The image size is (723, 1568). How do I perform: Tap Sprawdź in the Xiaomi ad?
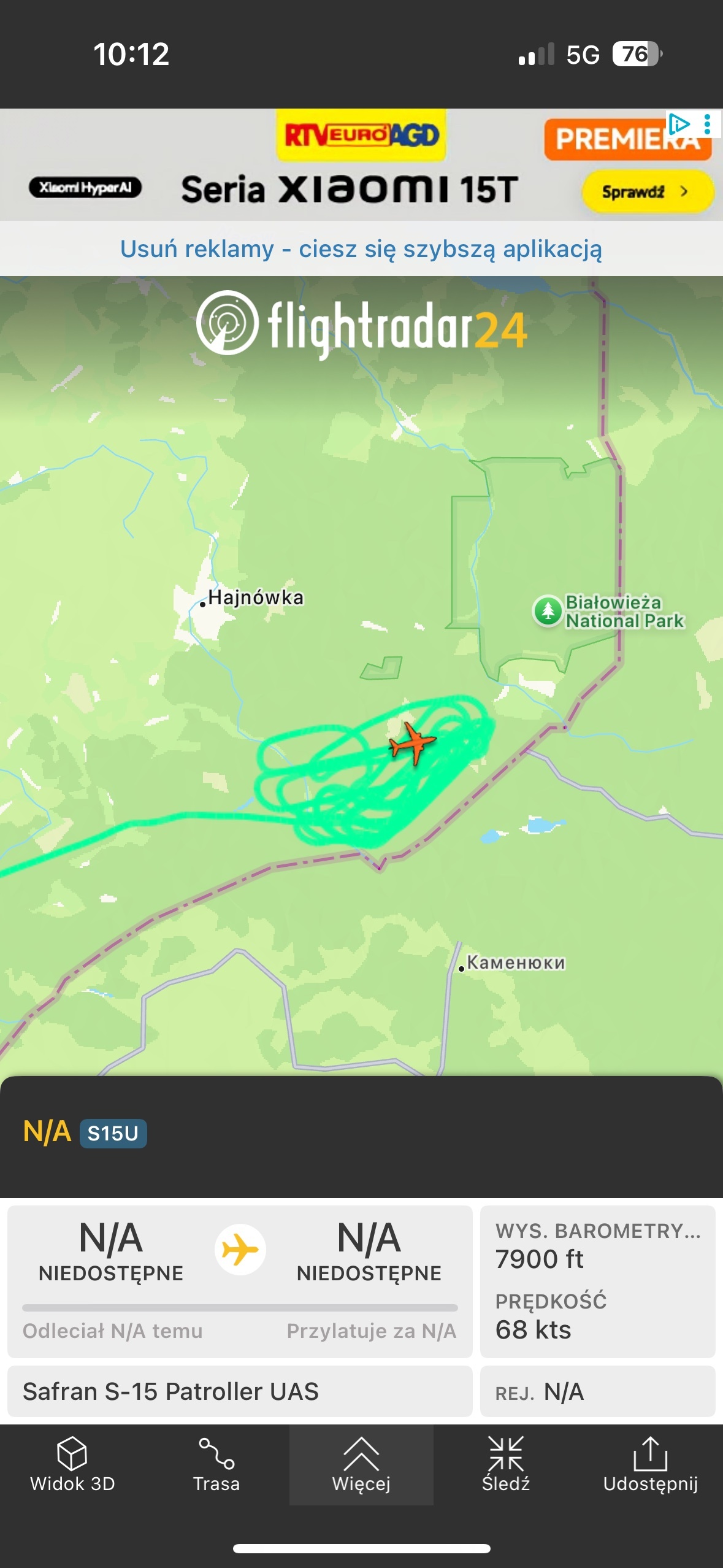click(646, 192)
